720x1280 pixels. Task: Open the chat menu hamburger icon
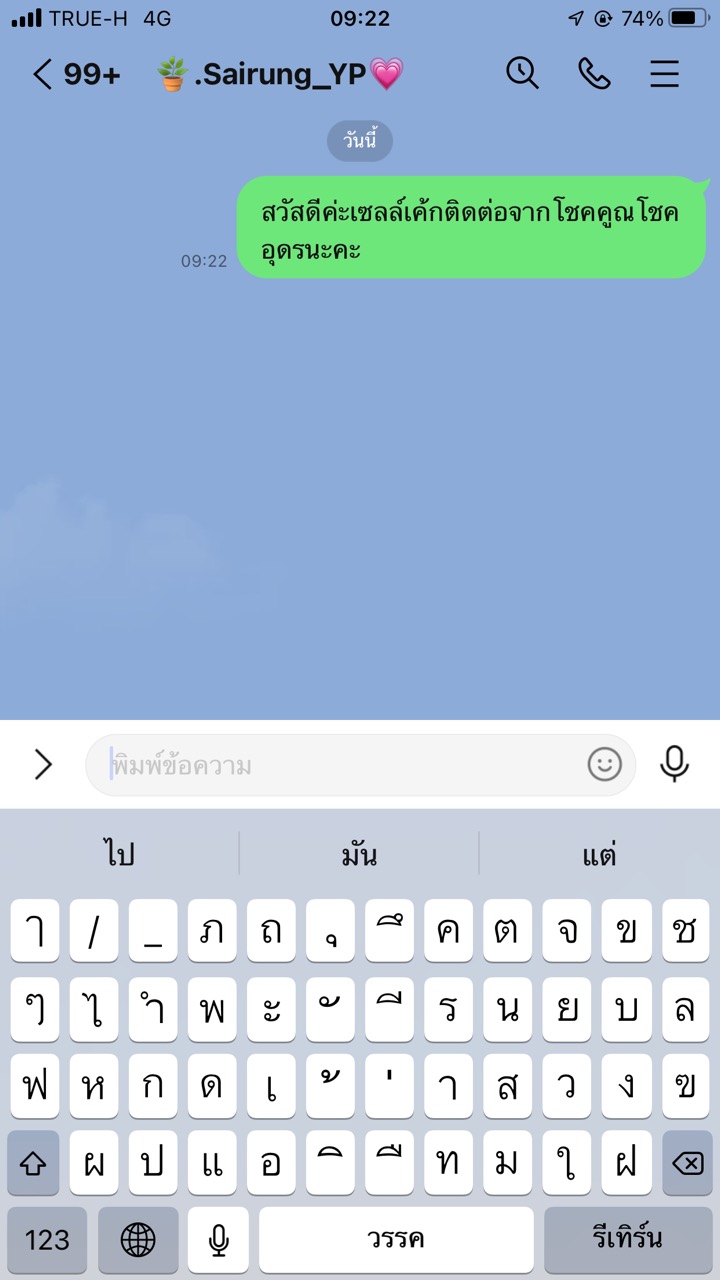(665, 74)
